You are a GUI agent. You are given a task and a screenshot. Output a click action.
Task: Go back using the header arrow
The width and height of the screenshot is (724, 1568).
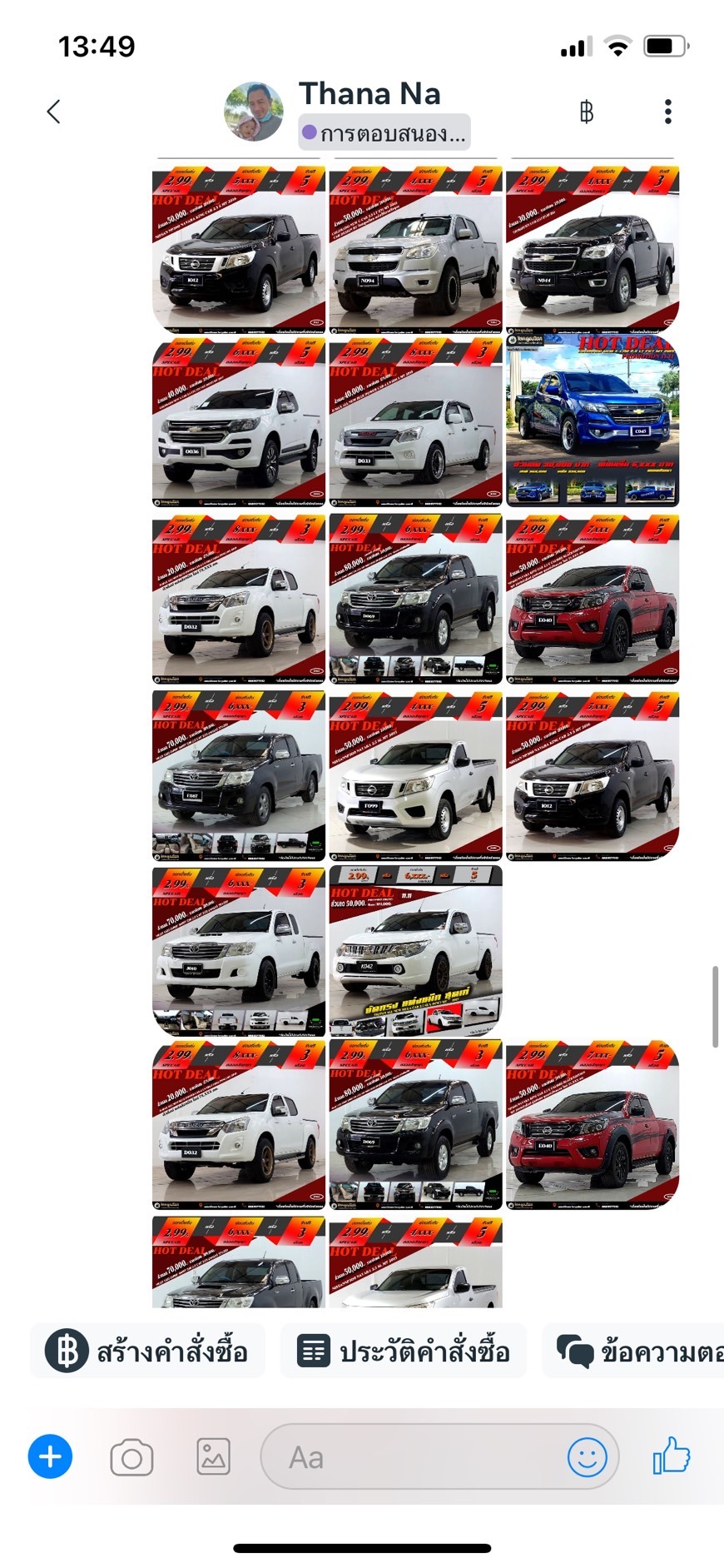[x=54, y=112]
